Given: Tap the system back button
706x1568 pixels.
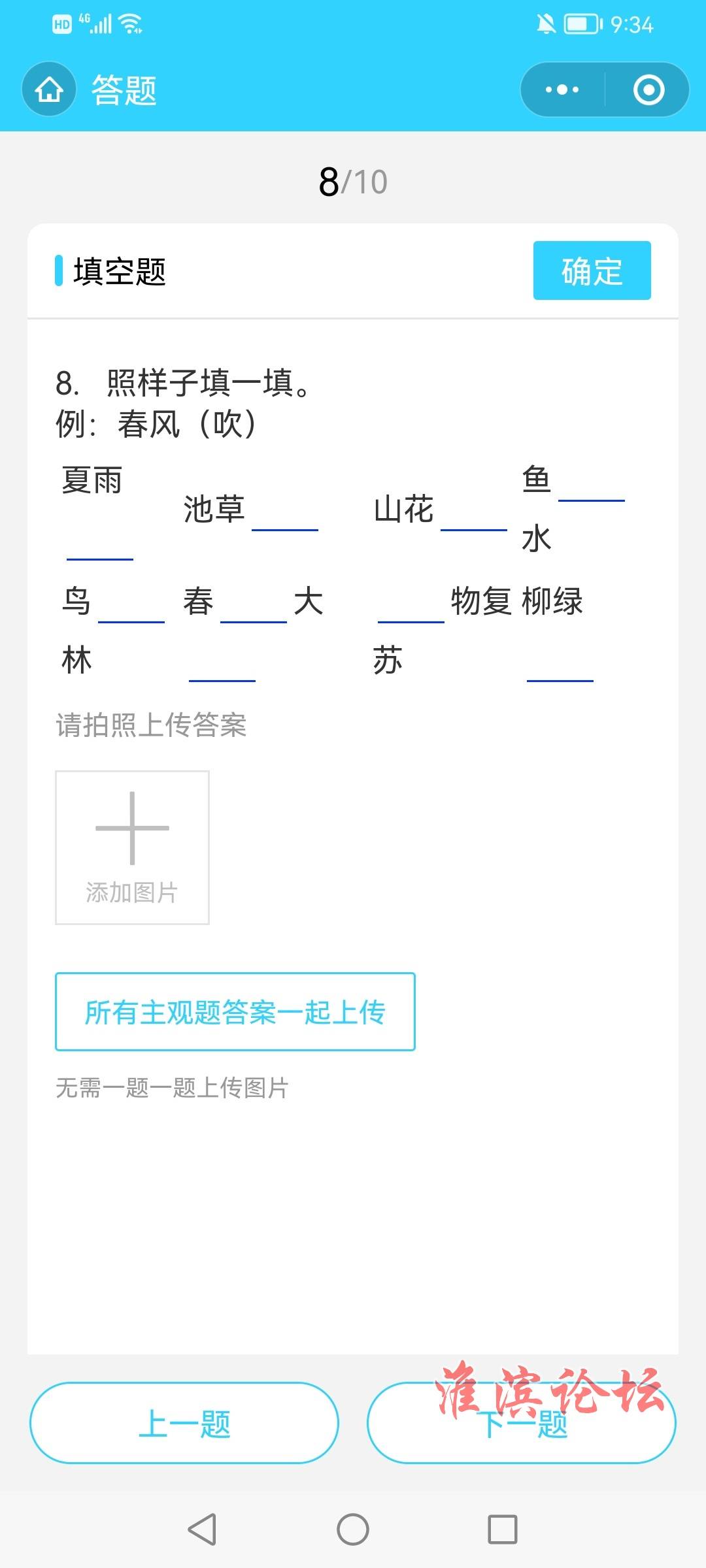Looking at the screenshot, I should tap(202, 1529).
